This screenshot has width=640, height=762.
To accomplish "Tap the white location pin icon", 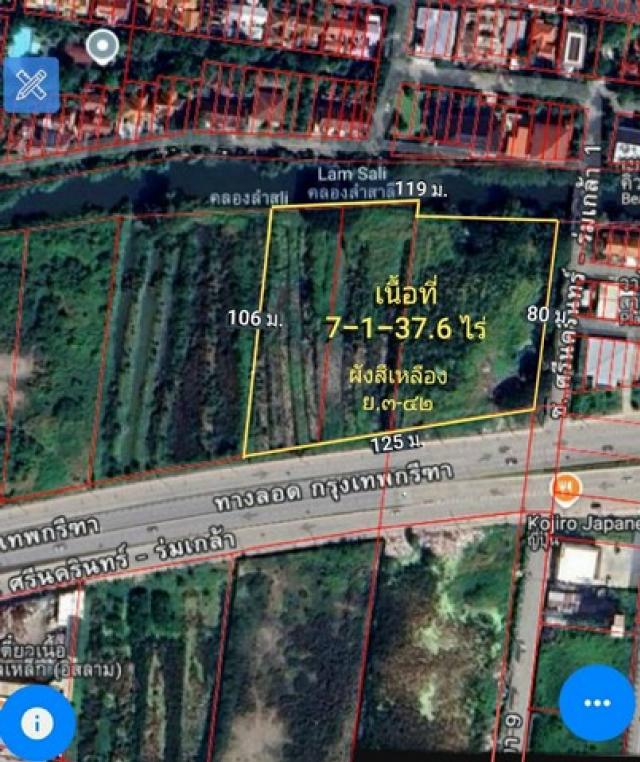I will 101,45.
